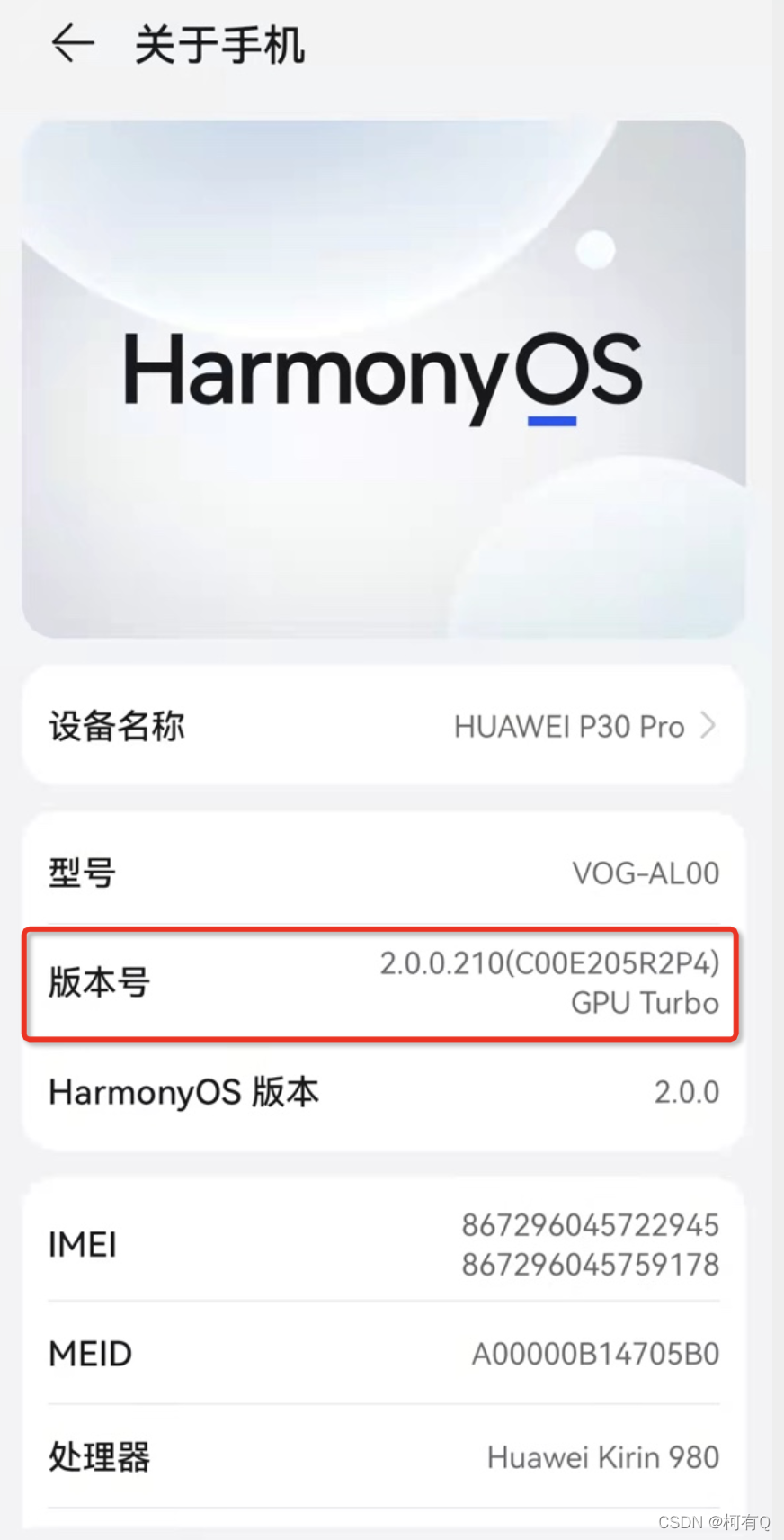Click the VOG-AL00 model value
784x1540 pixels.
646,872
